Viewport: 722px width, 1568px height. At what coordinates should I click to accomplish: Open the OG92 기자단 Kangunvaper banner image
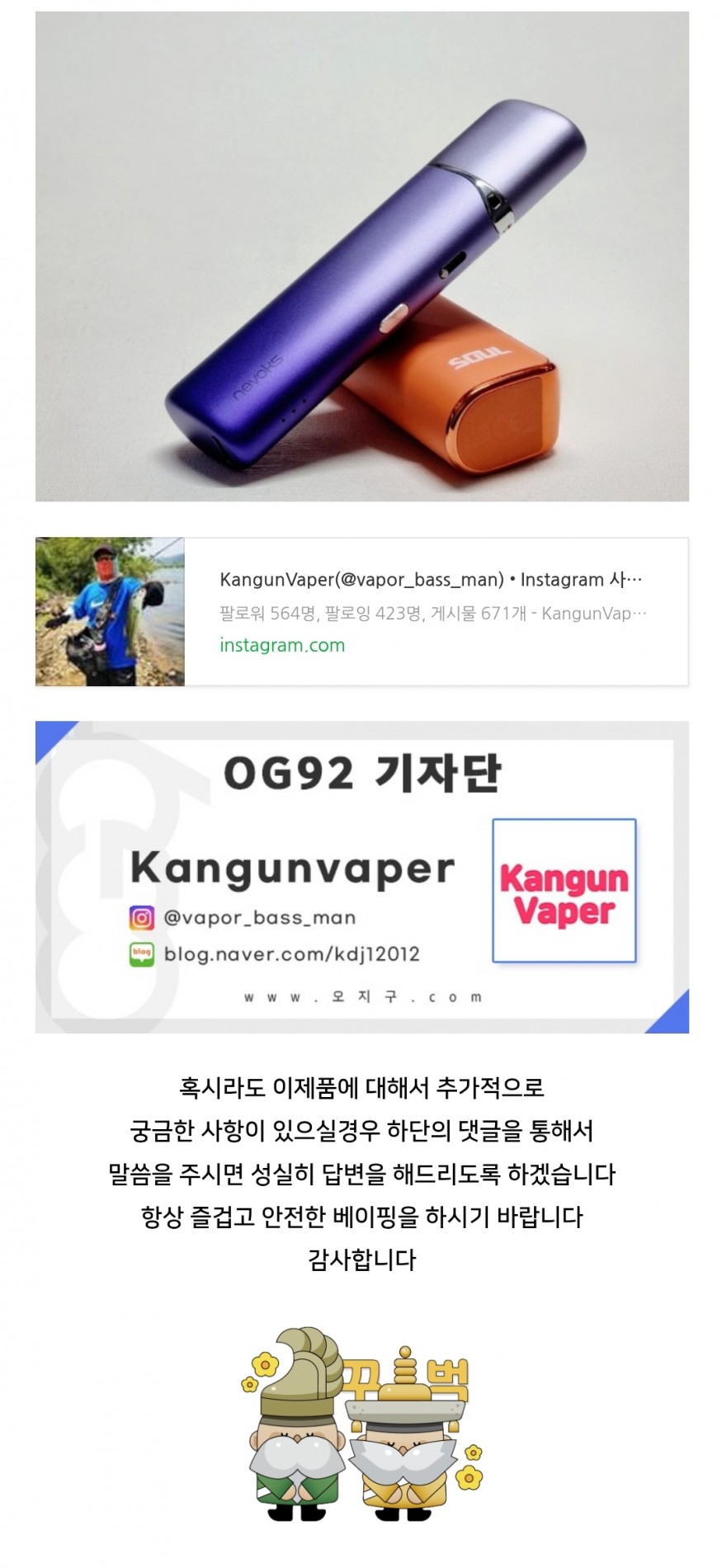[x=361, y=877]
